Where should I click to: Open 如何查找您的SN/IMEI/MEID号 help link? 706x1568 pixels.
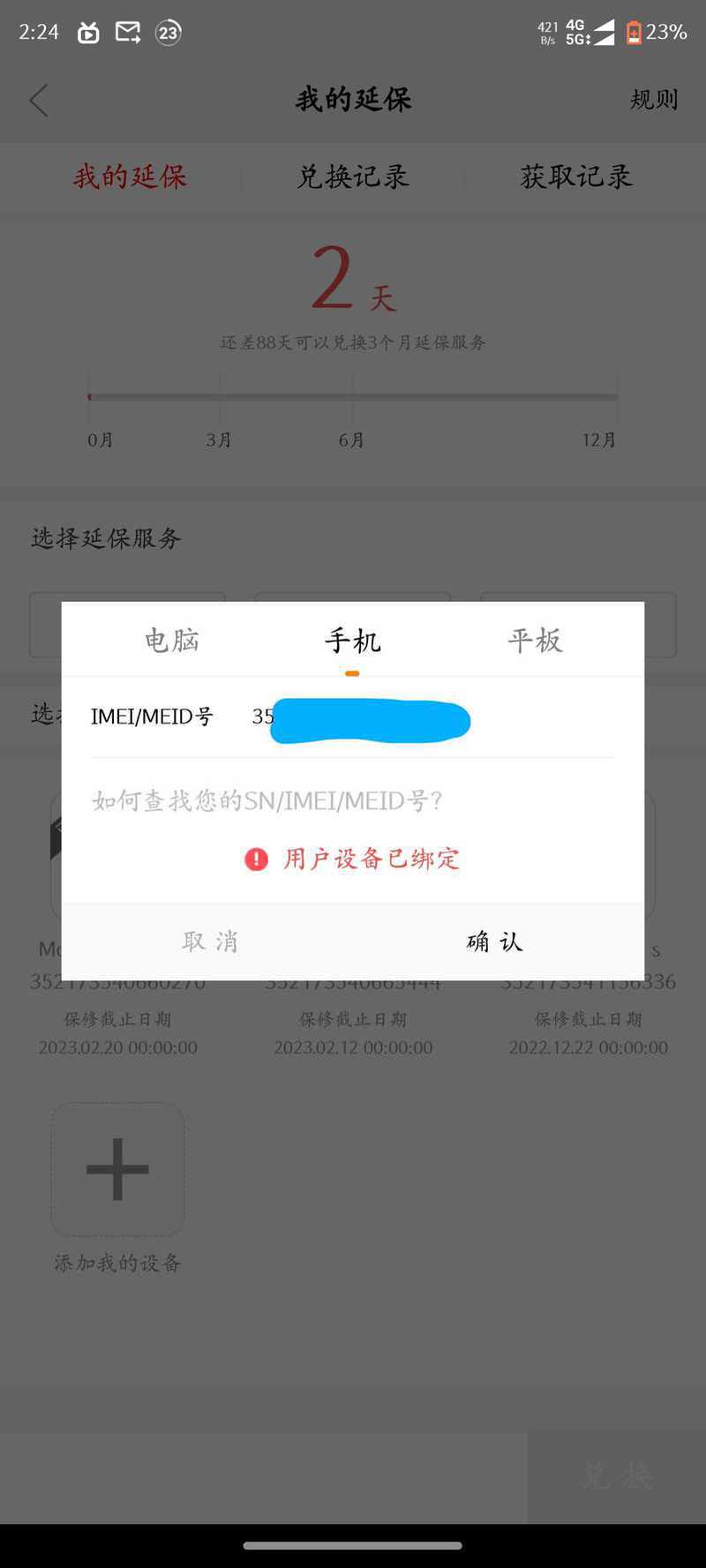click(x=267, y=800)
